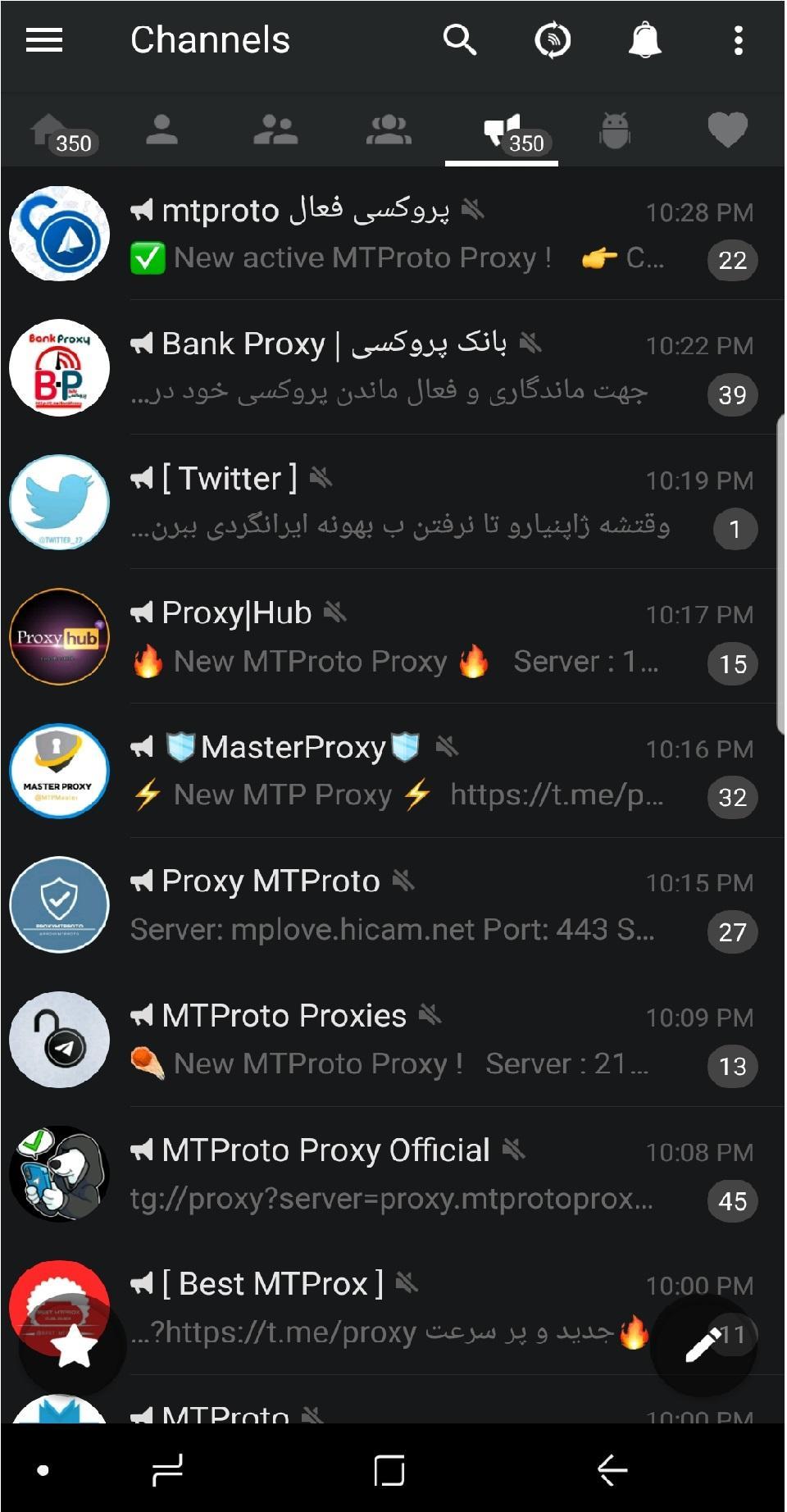
Task: Switch to the favorites heart tab
Action: click(x=727, y=130)
